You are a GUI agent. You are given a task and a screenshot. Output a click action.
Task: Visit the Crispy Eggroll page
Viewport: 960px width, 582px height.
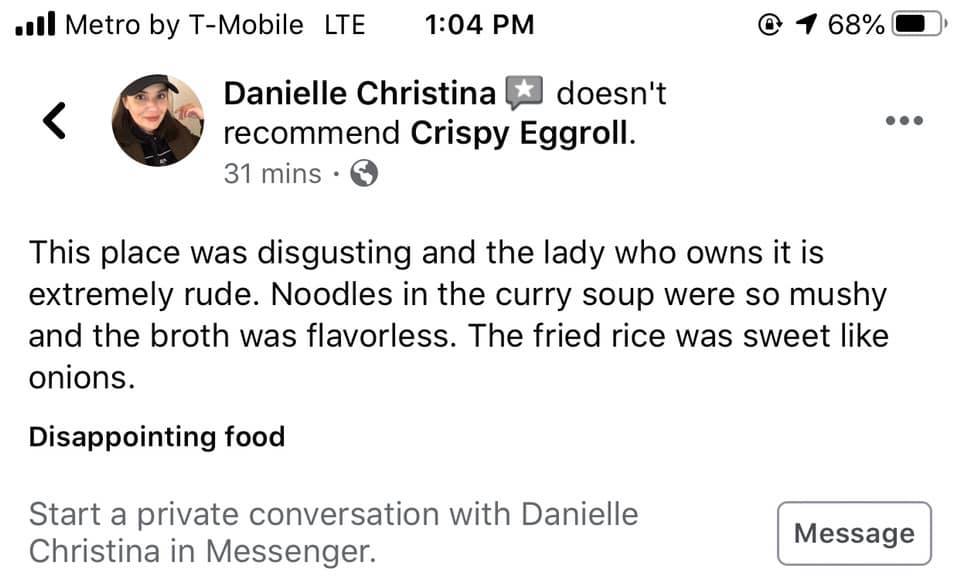point(521,132)
